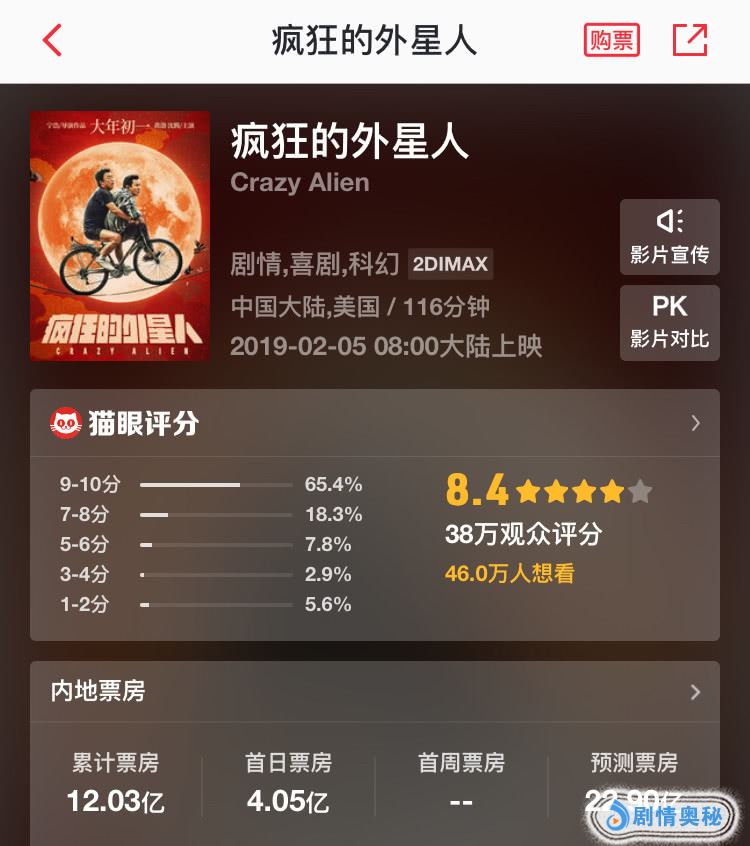
Task: Open the PK 影片对比 comparison
Action: tap(669, 322)
